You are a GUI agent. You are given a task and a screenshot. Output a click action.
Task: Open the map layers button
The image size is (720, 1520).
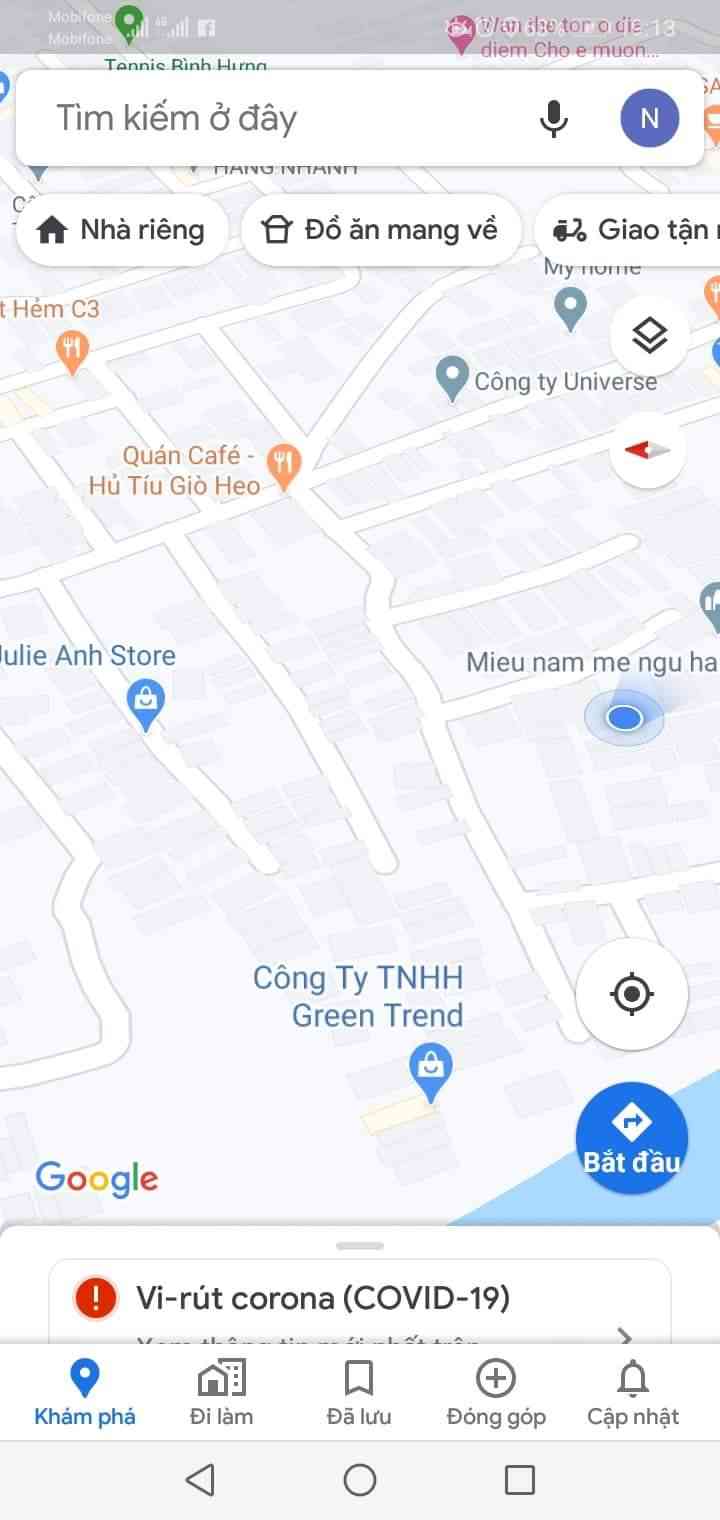(x=650, y=336)
